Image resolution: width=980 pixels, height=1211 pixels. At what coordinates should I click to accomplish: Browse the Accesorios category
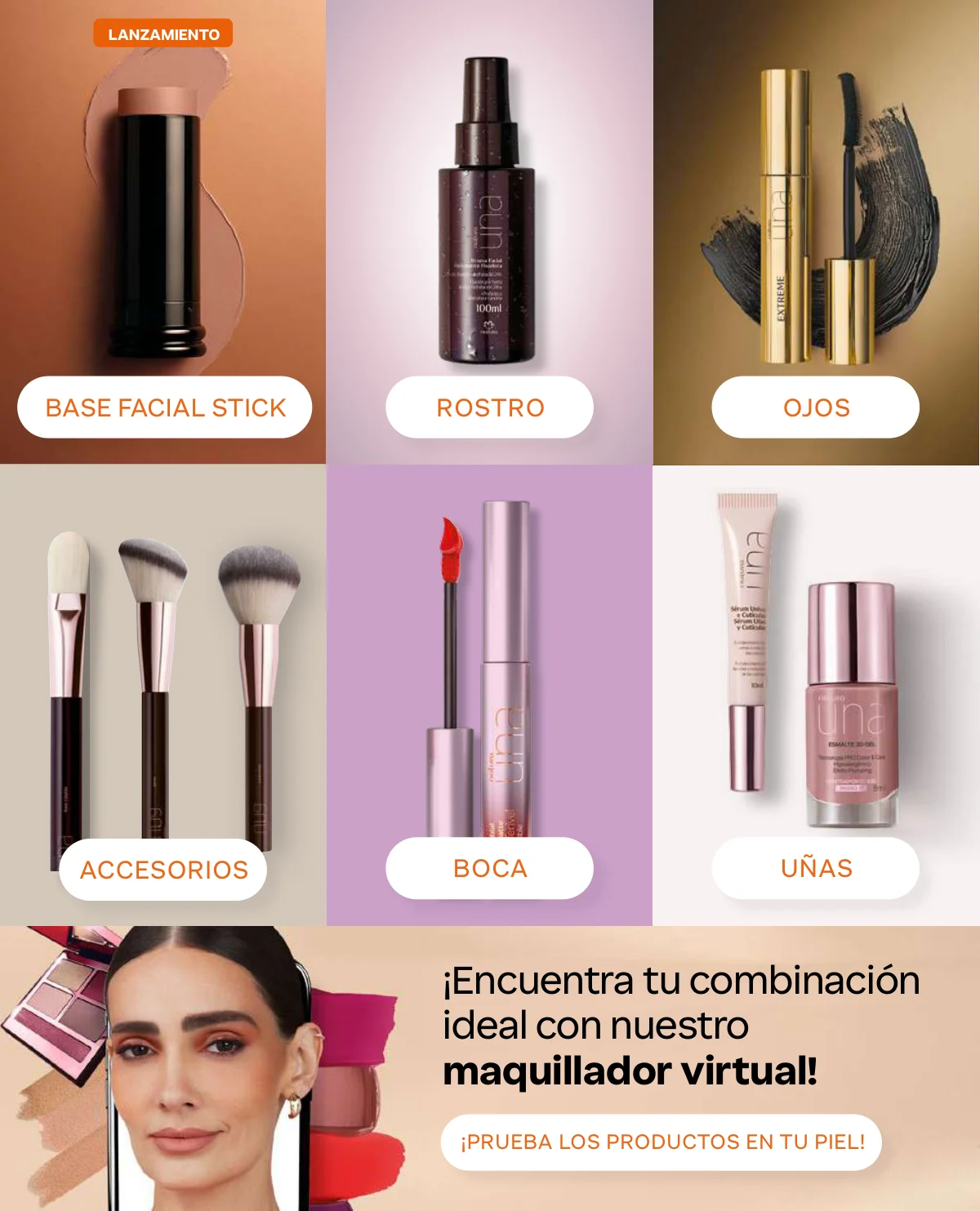[163, 870]
